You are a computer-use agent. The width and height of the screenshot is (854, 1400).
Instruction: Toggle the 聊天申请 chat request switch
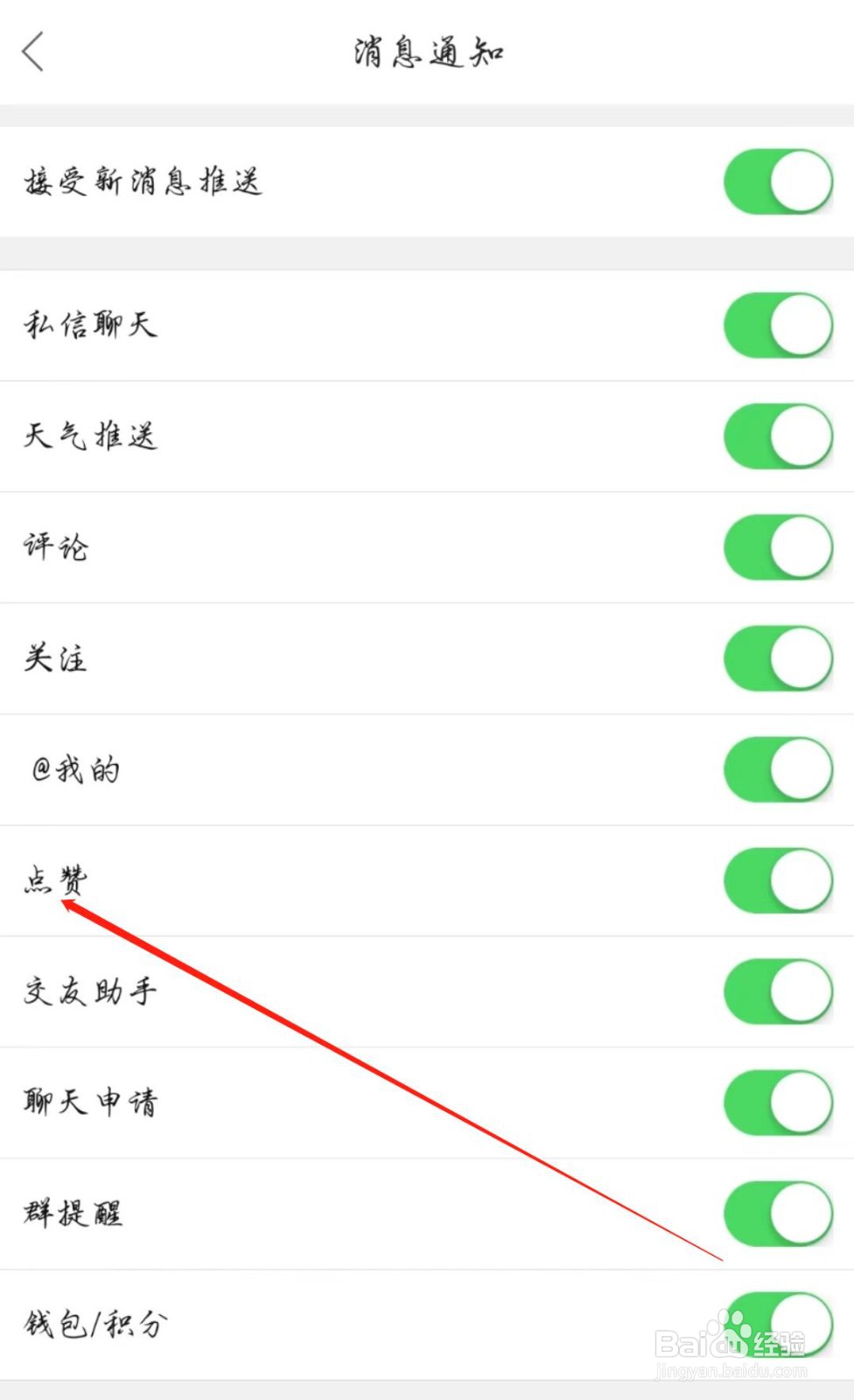point(777,1103)
